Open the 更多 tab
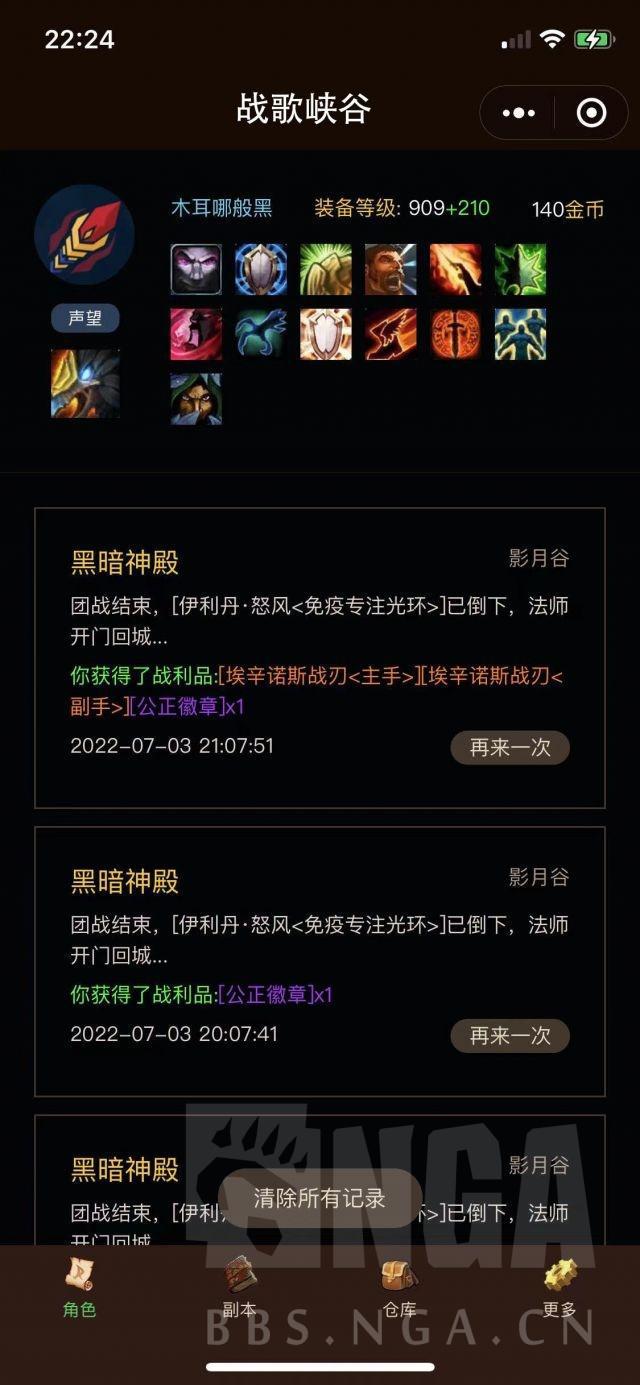 (x=560, y=1290)
